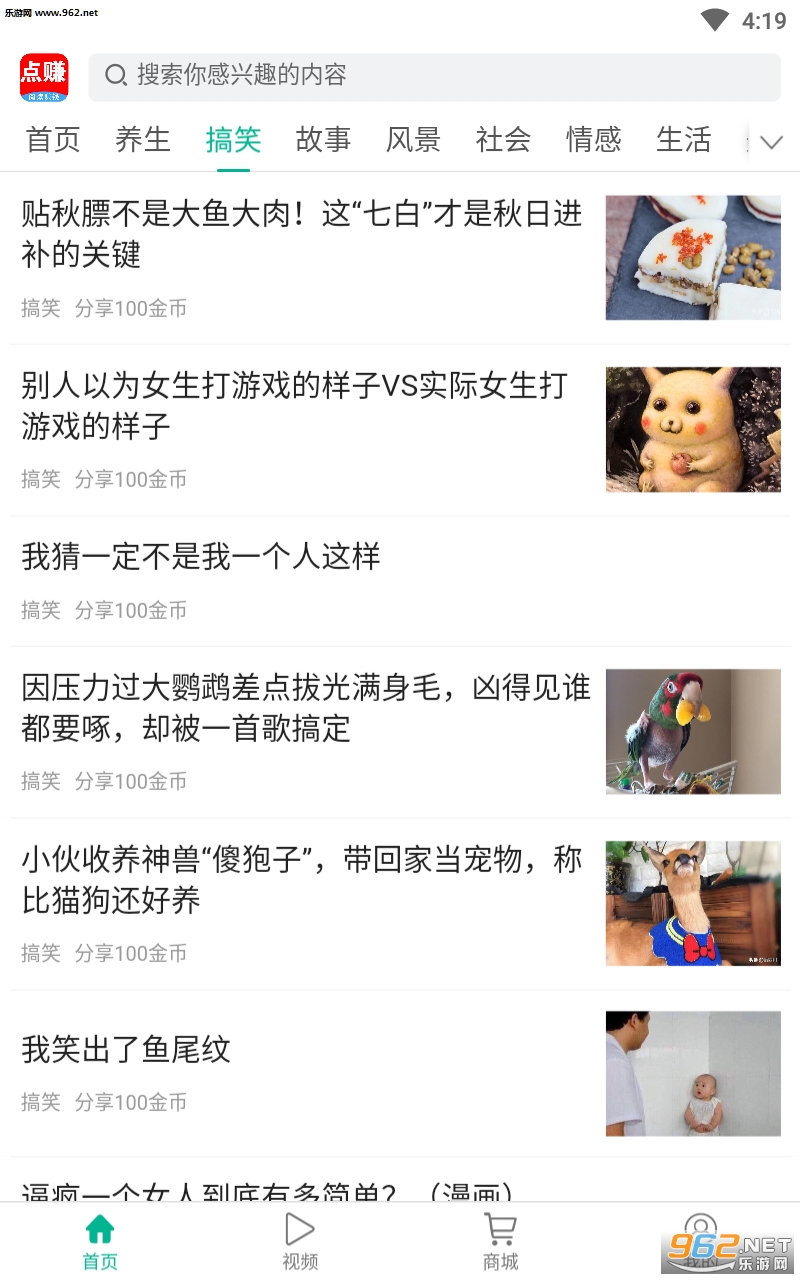Image resolution: width=800 pixels, height=1280 pixels.
Task: Switch to the 养生 tab
Action: pos(143,140)
